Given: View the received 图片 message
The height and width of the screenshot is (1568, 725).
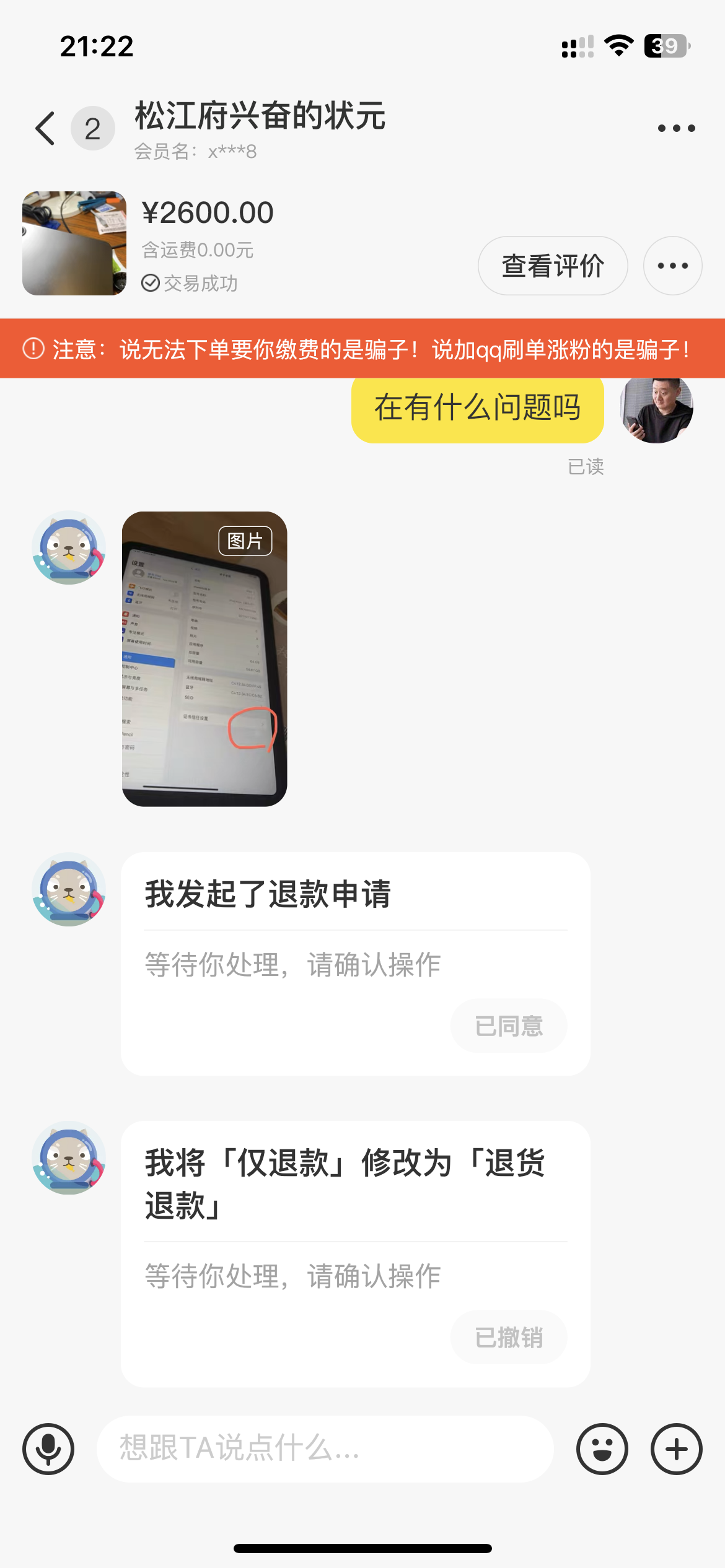Looking at the screenshot, I should tap(204, 658).
